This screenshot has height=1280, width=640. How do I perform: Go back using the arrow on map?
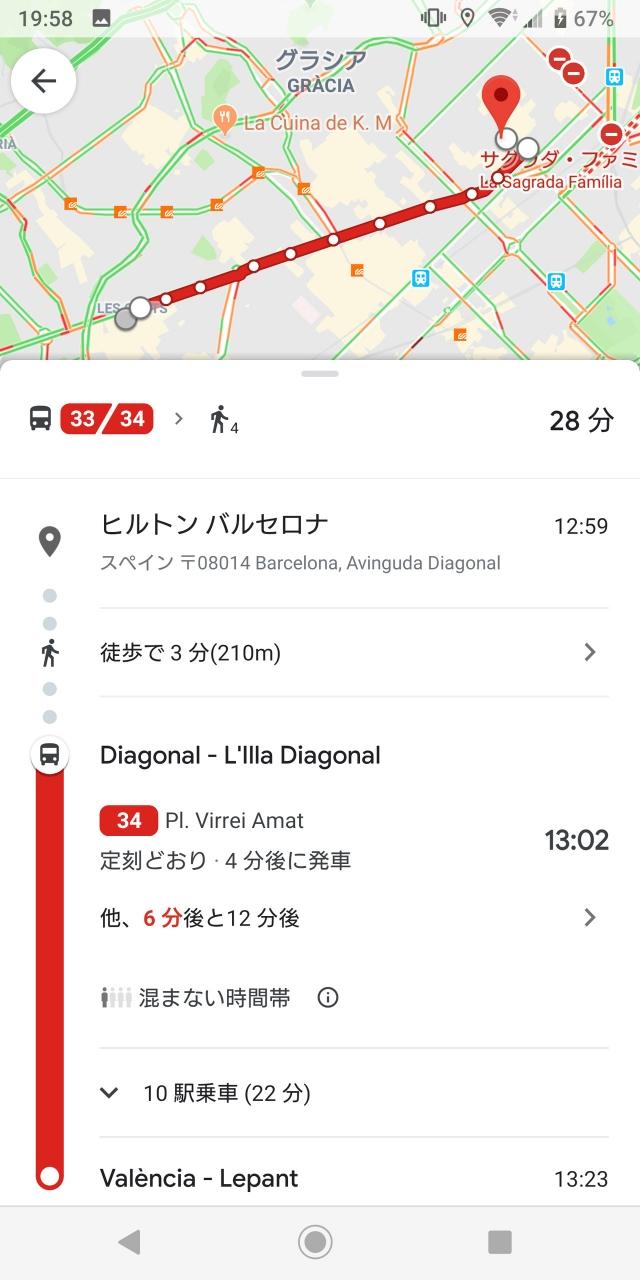pyautogui.click(x=44, y=81)
